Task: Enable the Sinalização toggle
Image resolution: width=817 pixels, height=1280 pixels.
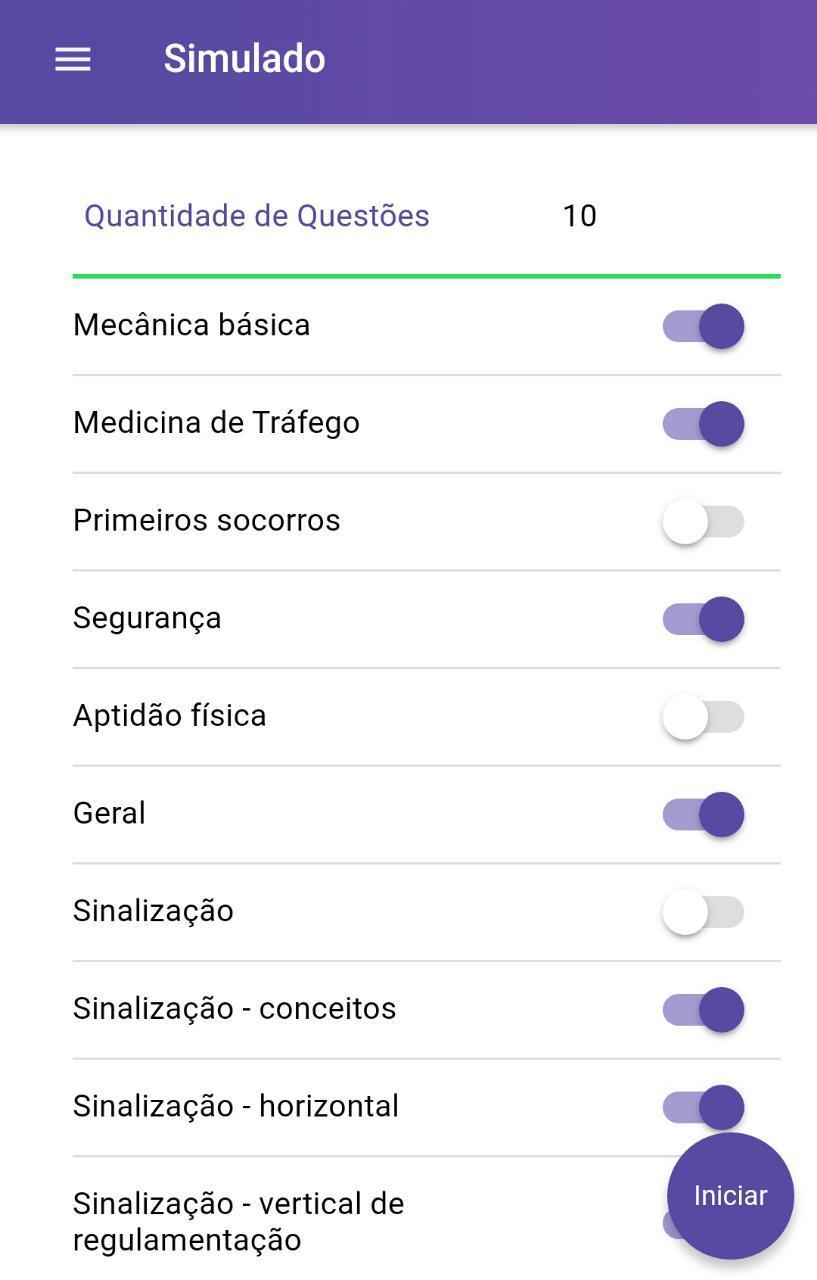Action: pos(704,912)
